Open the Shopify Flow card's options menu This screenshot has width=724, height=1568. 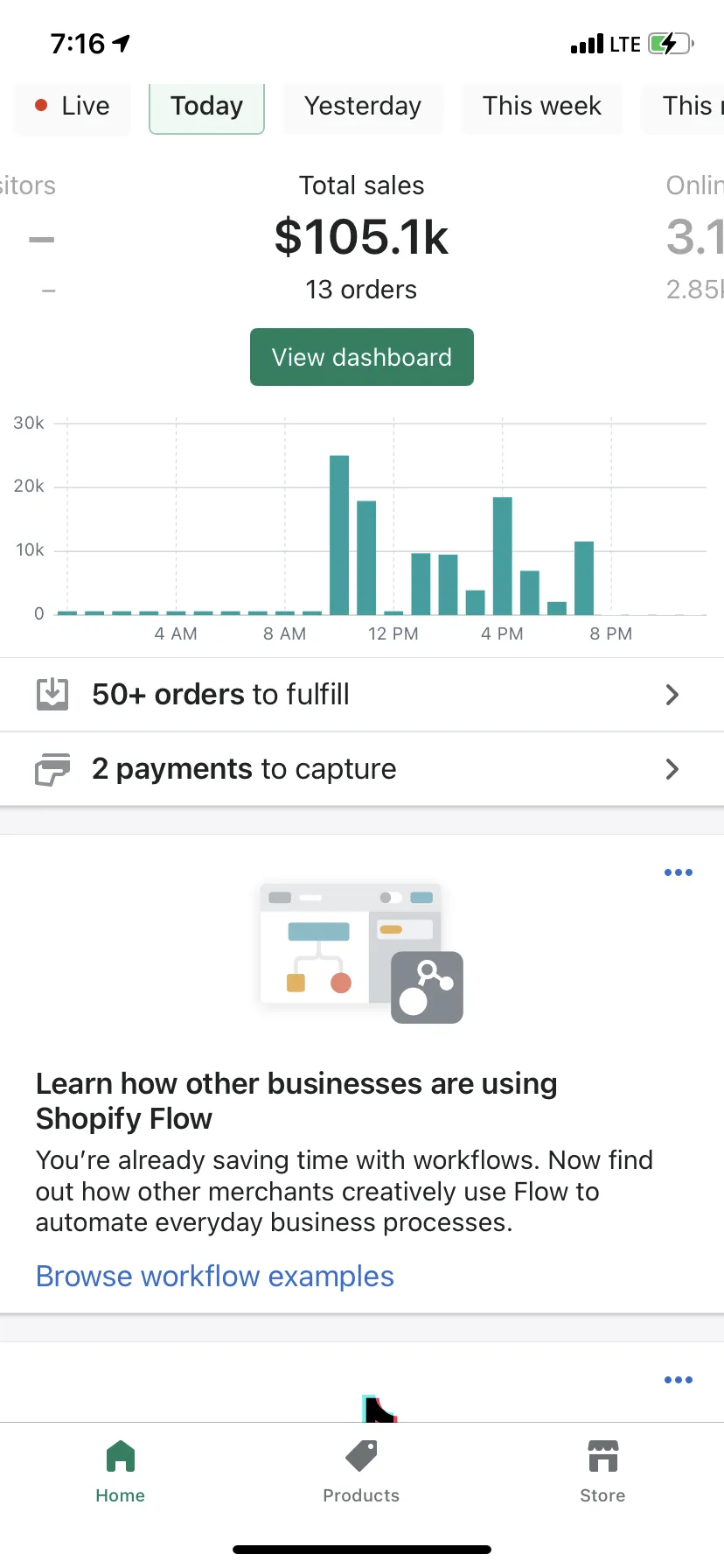[679, 872]
